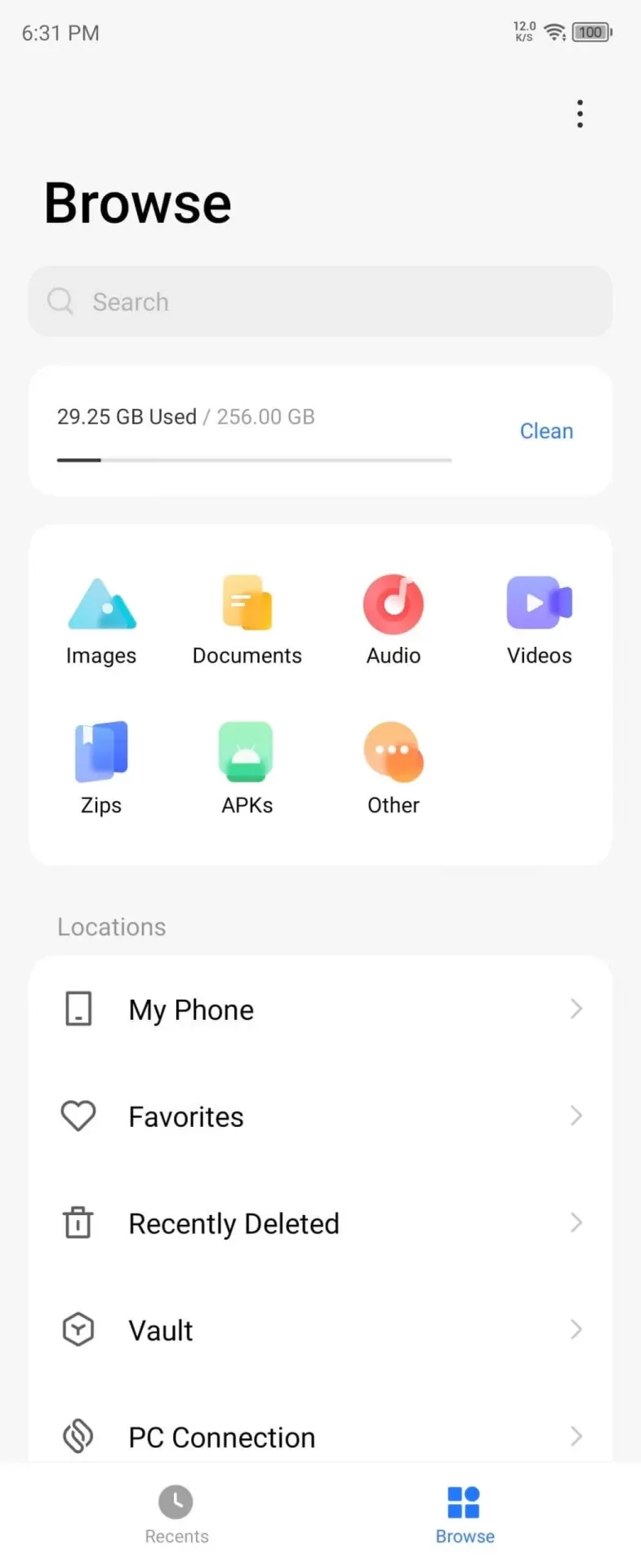Select the Browse tab

[465, 1514]
